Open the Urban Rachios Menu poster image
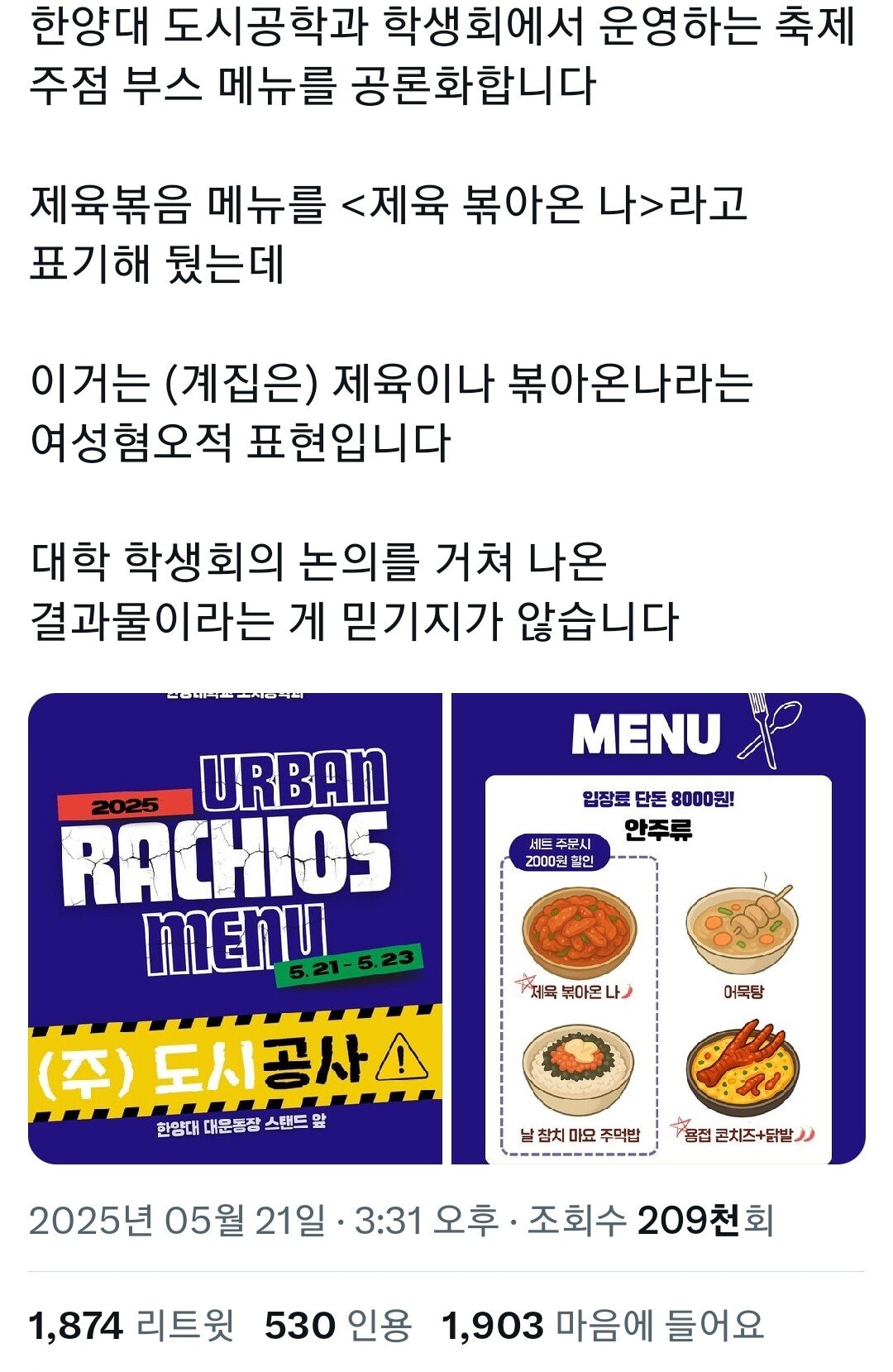The height and width of the screenshot is (1372, 893). pyautogui.click(x=235, y=928)
